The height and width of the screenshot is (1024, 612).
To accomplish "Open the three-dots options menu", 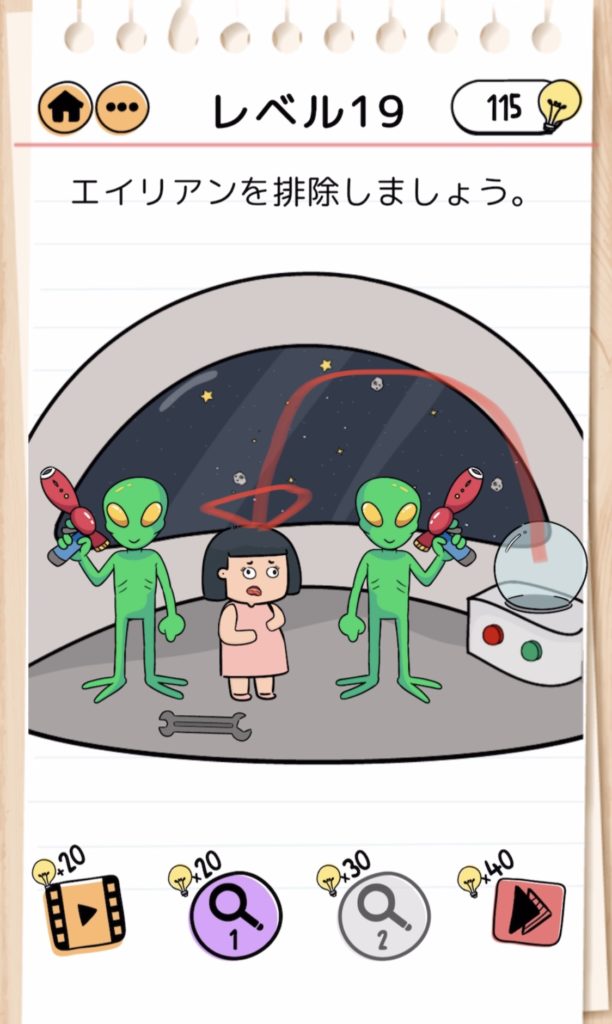I will pos(122,108).
